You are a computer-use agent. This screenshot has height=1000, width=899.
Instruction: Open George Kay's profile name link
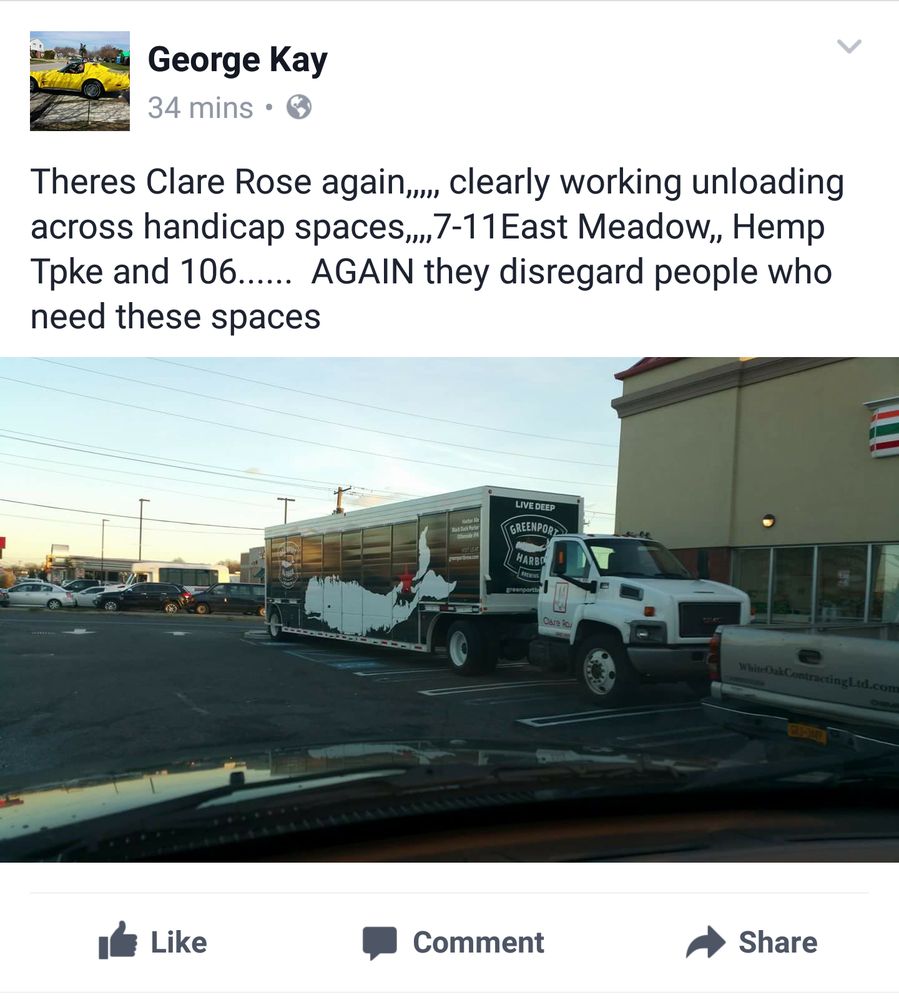point(237,60)
